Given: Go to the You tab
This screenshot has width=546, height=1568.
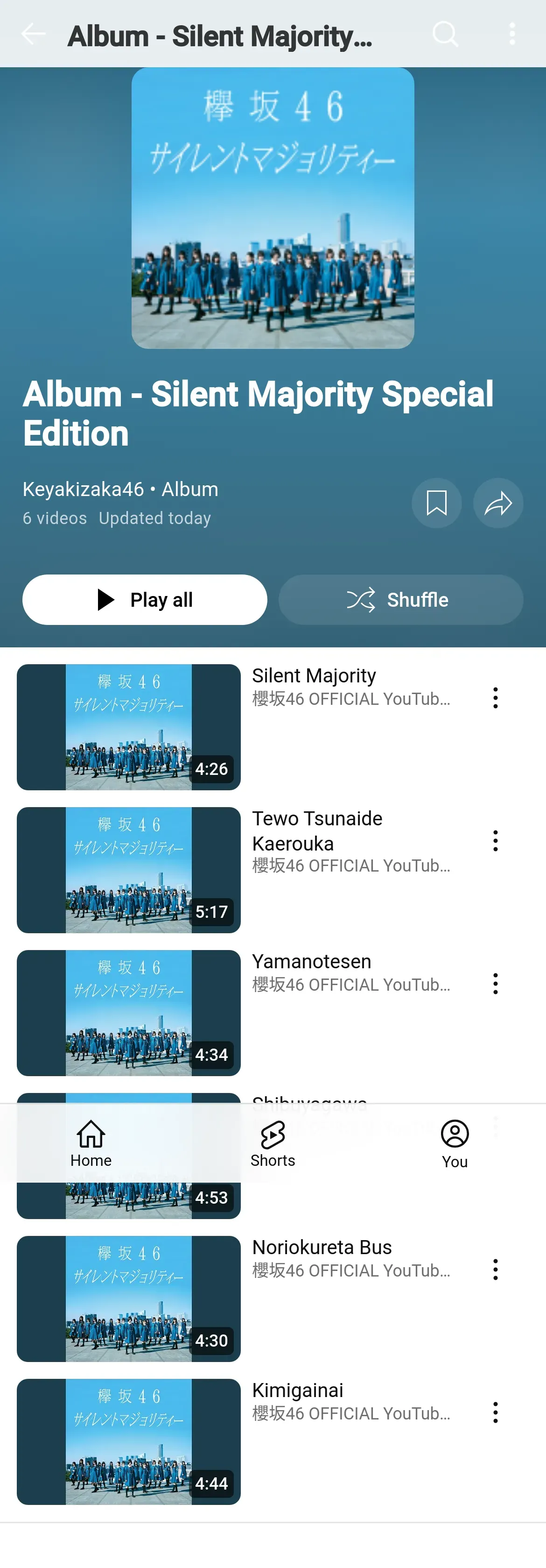Looking at the screenshot, I should pyautogui.click(x=455, y=1143).
